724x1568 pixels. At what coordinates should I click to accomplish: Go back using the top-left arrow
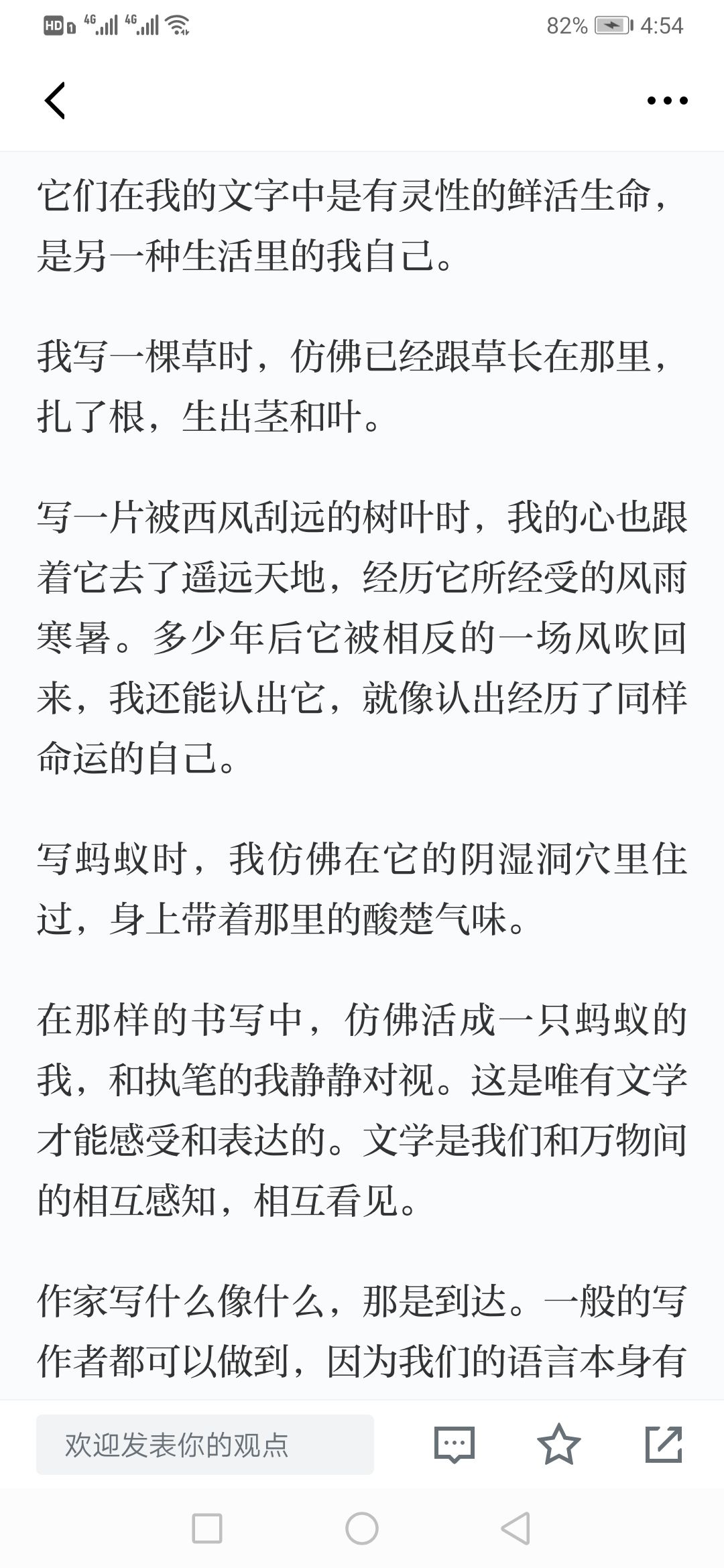coord(55,101)
